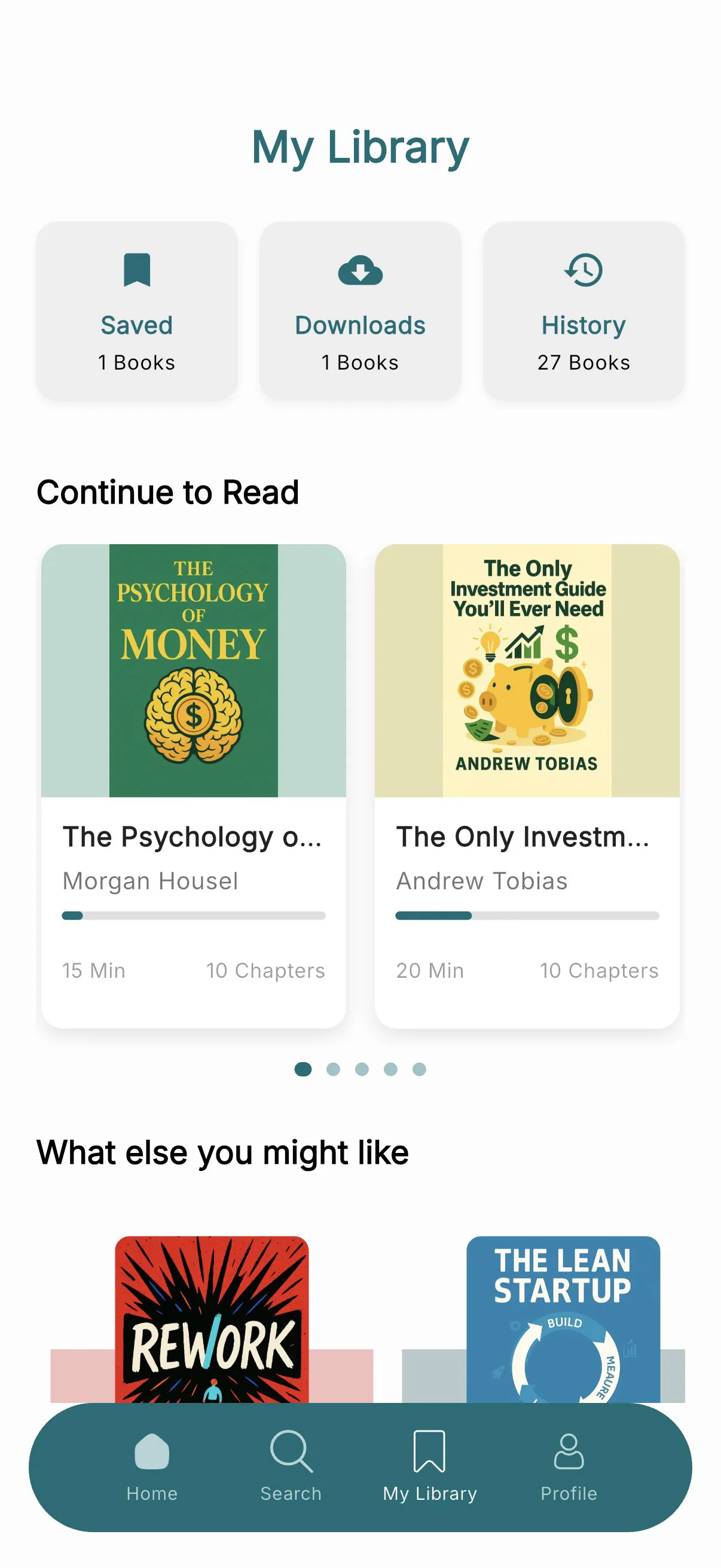Image resolution: width=721 pixels, height=1568 pixels.
Task: Open The Lean Startup book recommendation
Action: 563,1319
